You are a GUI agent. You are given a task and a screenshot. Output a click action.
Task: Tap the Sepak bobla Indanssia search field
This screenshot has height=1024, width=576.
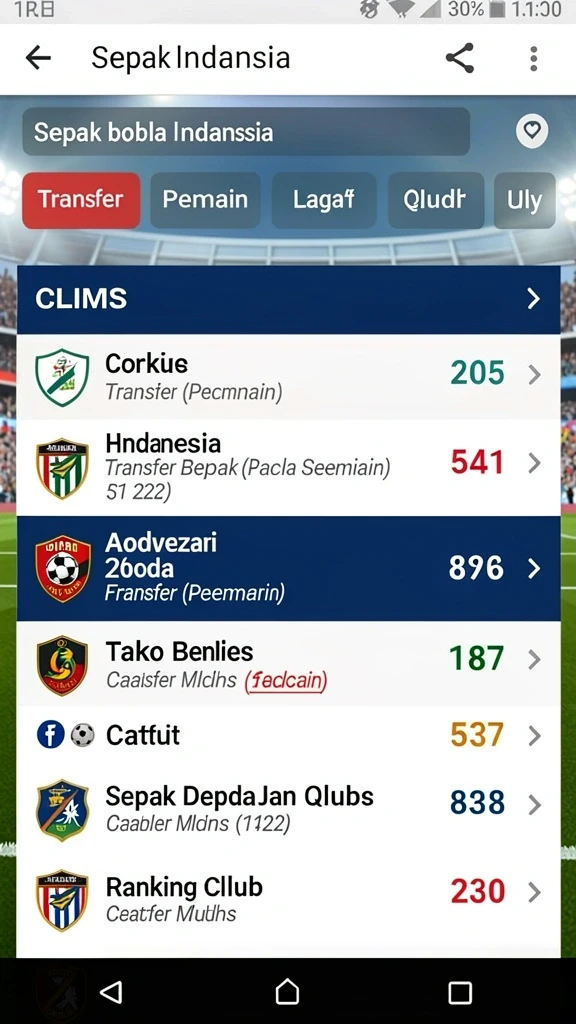pyautogui.click(x=246, y=132)
